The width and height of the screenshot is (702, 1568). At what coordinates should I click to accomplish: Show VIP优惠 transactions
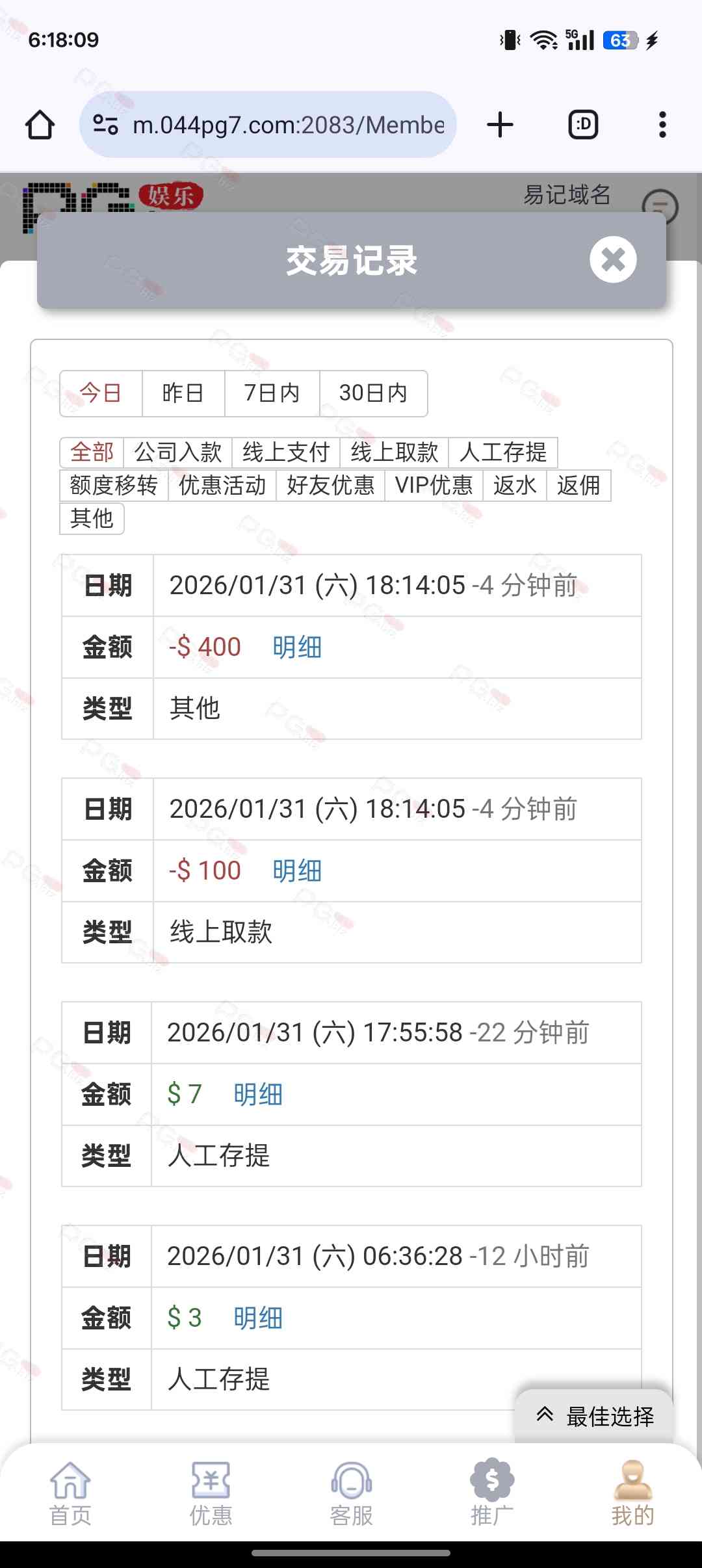coord(434,486)
